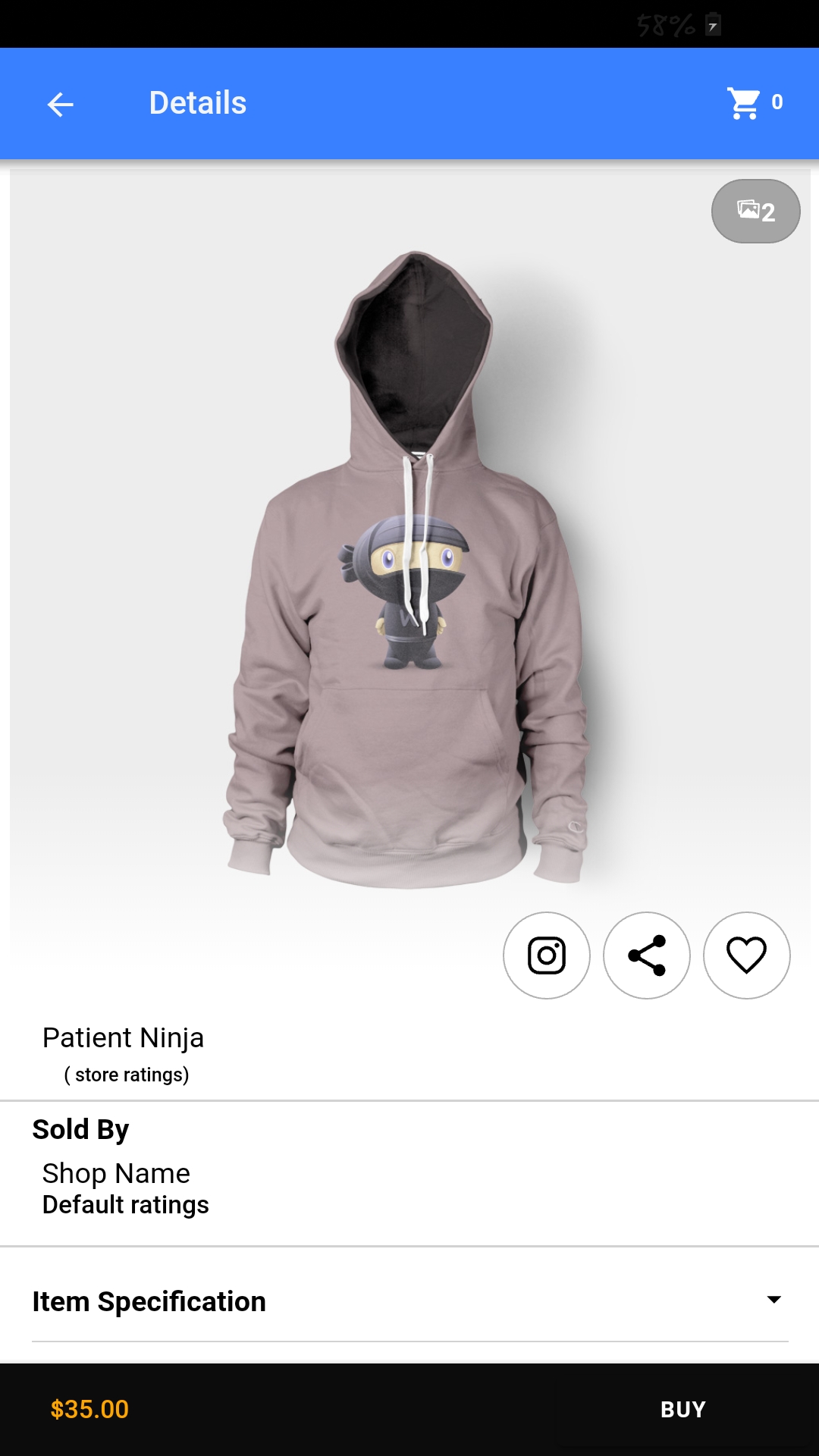Image resolution: width=819 pixels, height=1456 pixels.
Task: Open the image gallery counter badge
Action: click(755, 212)
